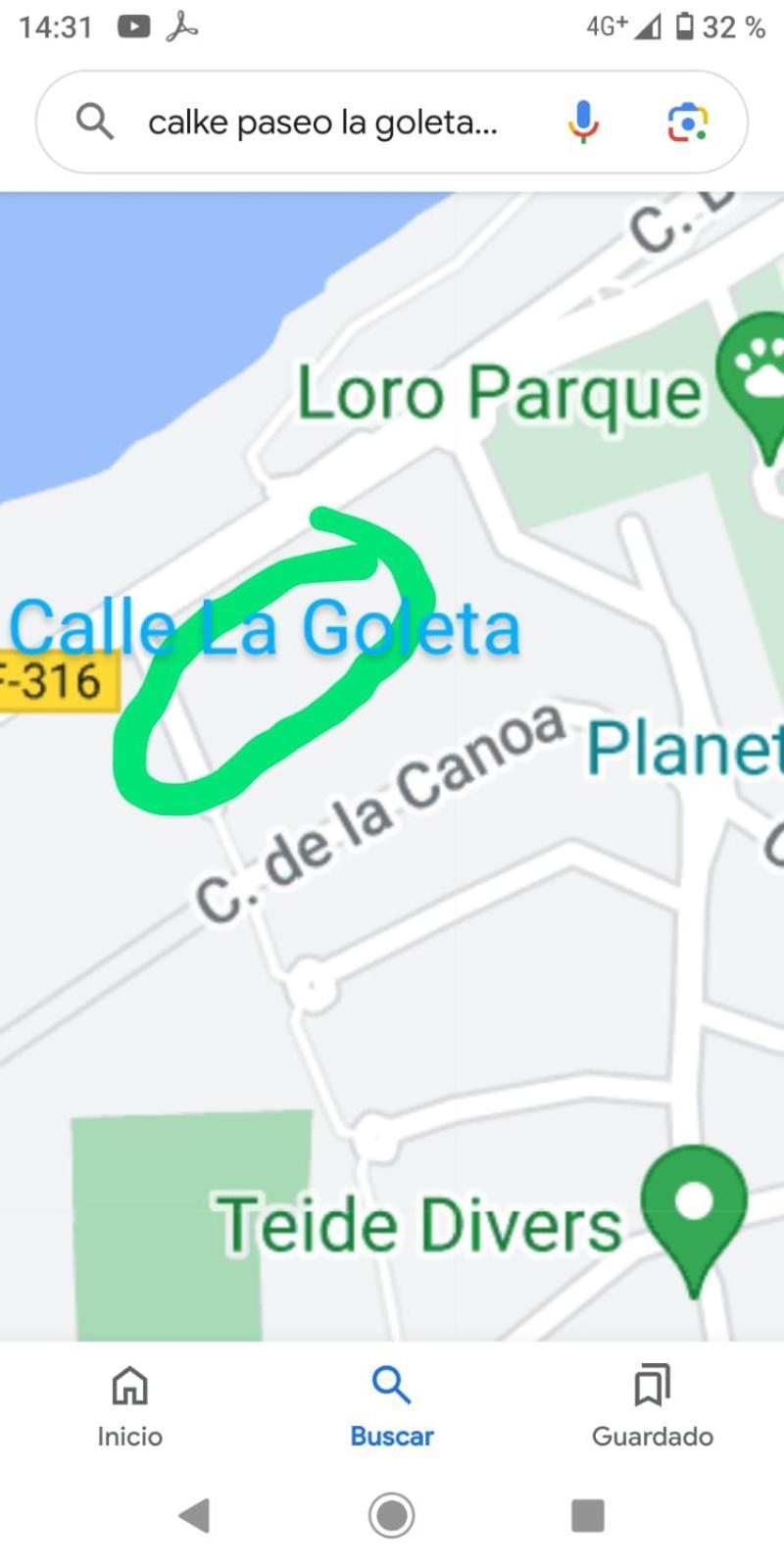Start voice search with the microphone
The width and height of the screenshot is (784, 1568).
583,122
